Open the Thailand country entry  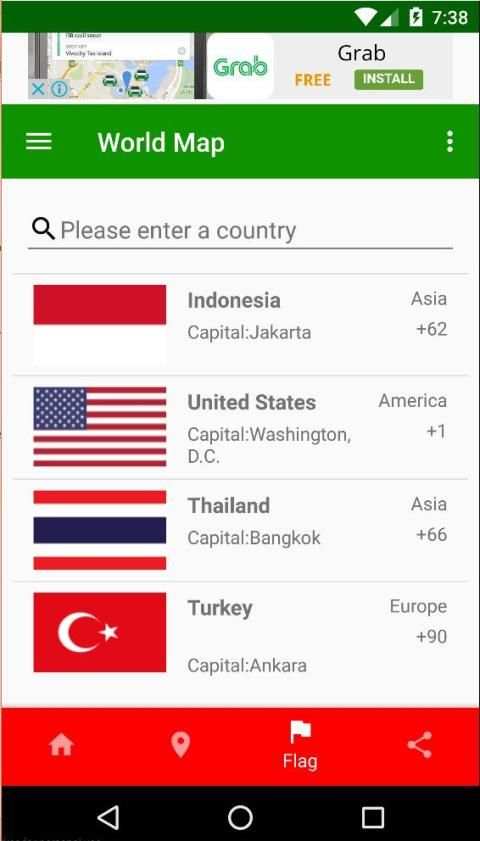[x=240, y=530]
